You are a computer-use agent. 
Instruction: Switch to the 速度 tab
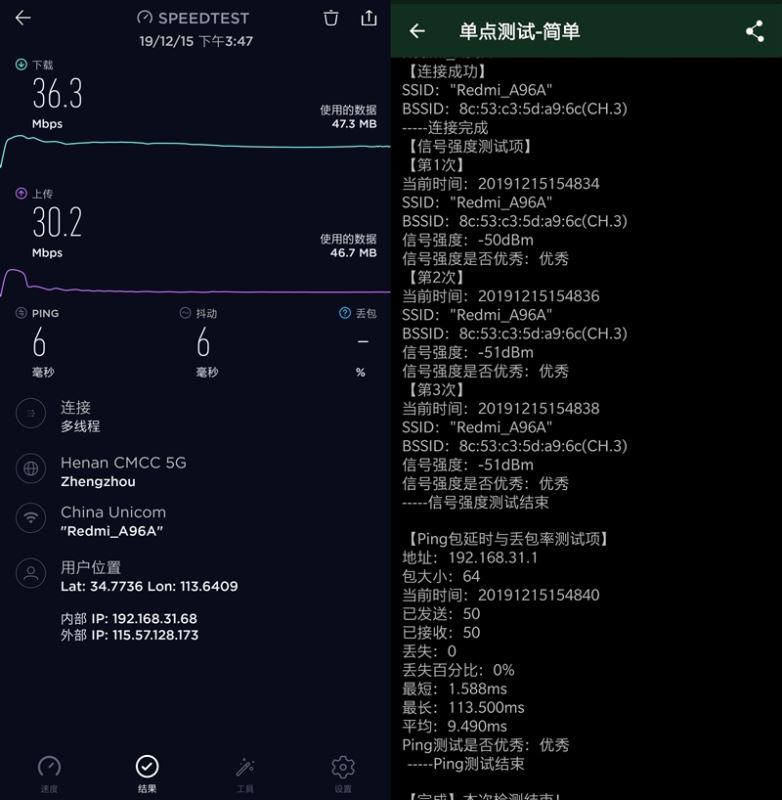49,772
